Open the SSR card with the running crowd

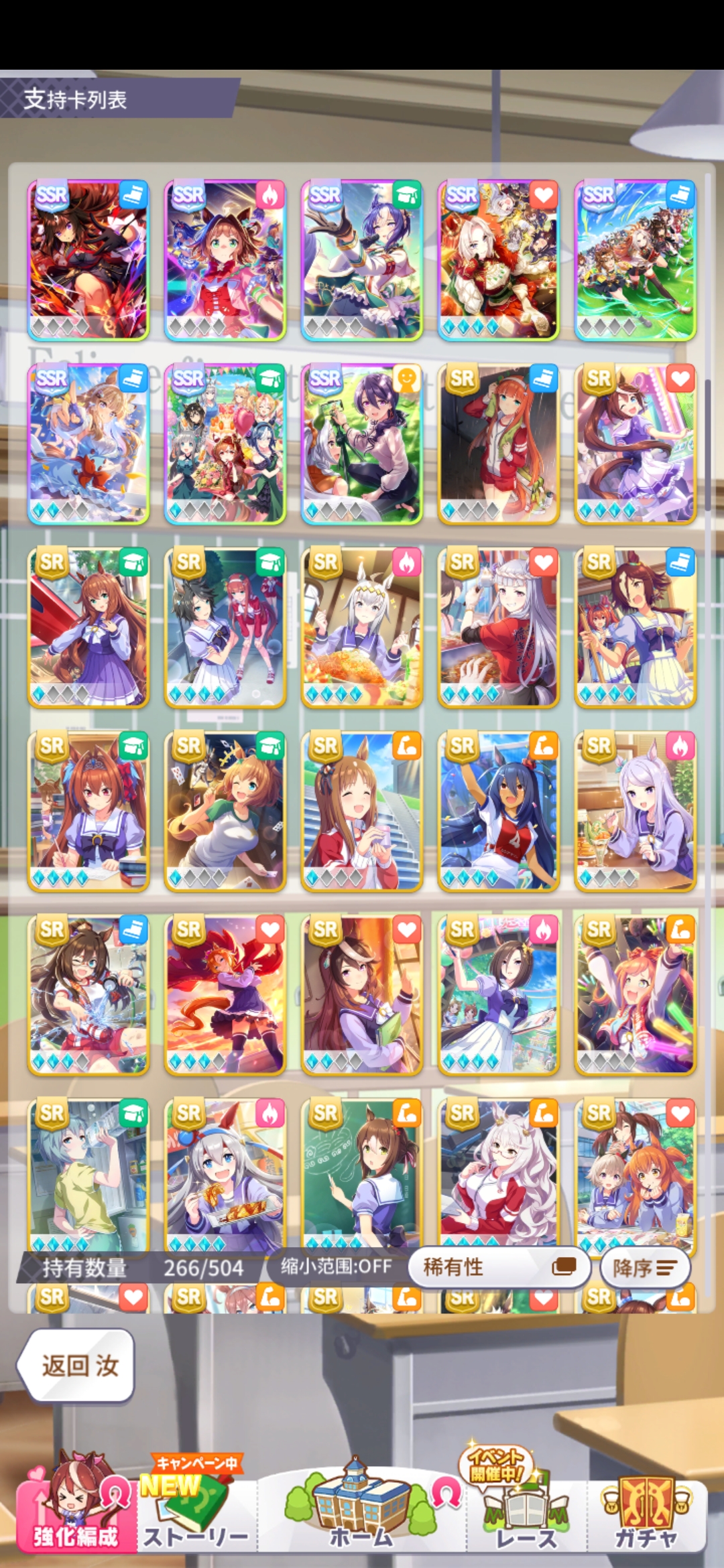pos(635,260)
